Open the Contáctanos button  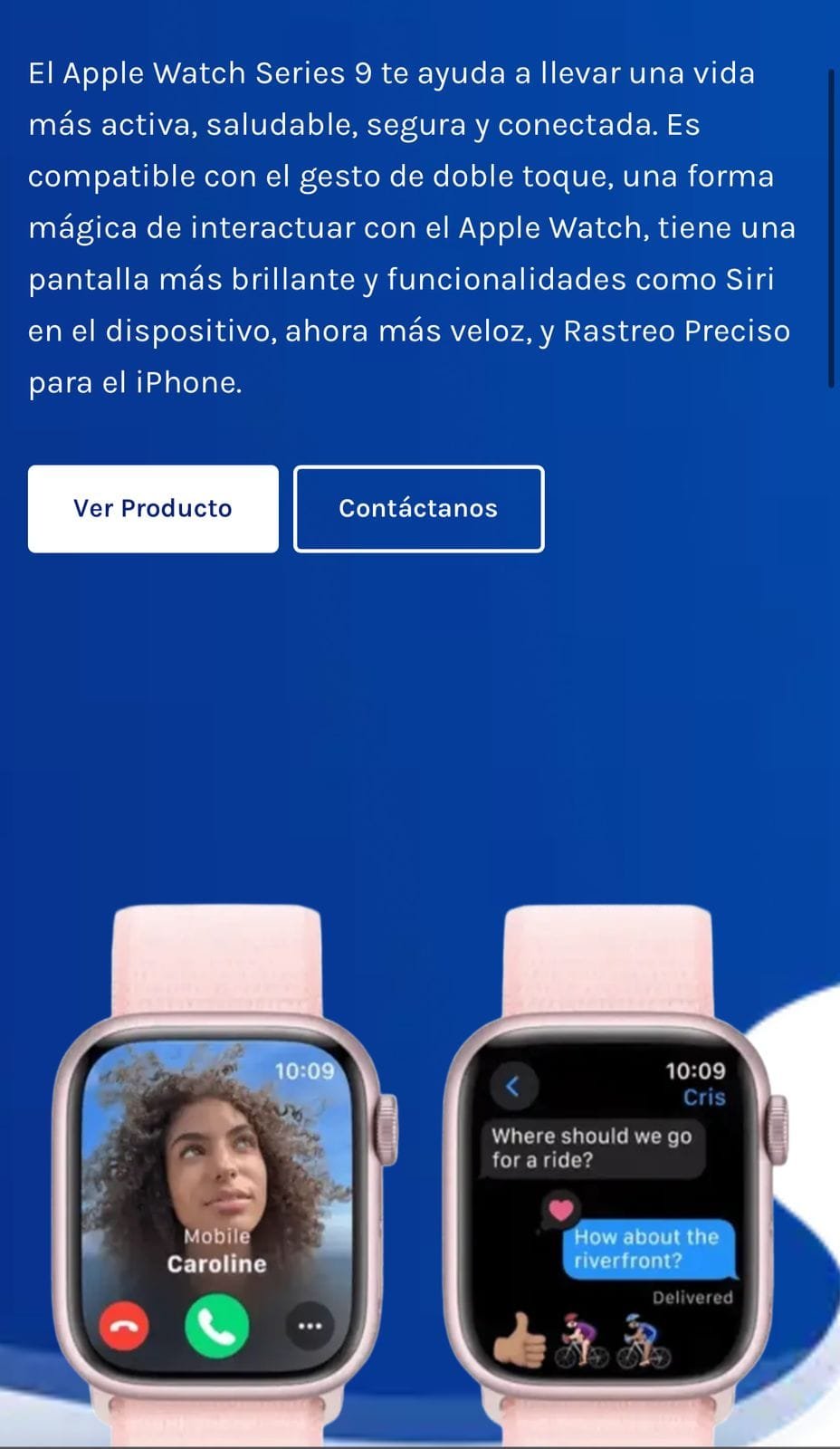pos(418,508)
